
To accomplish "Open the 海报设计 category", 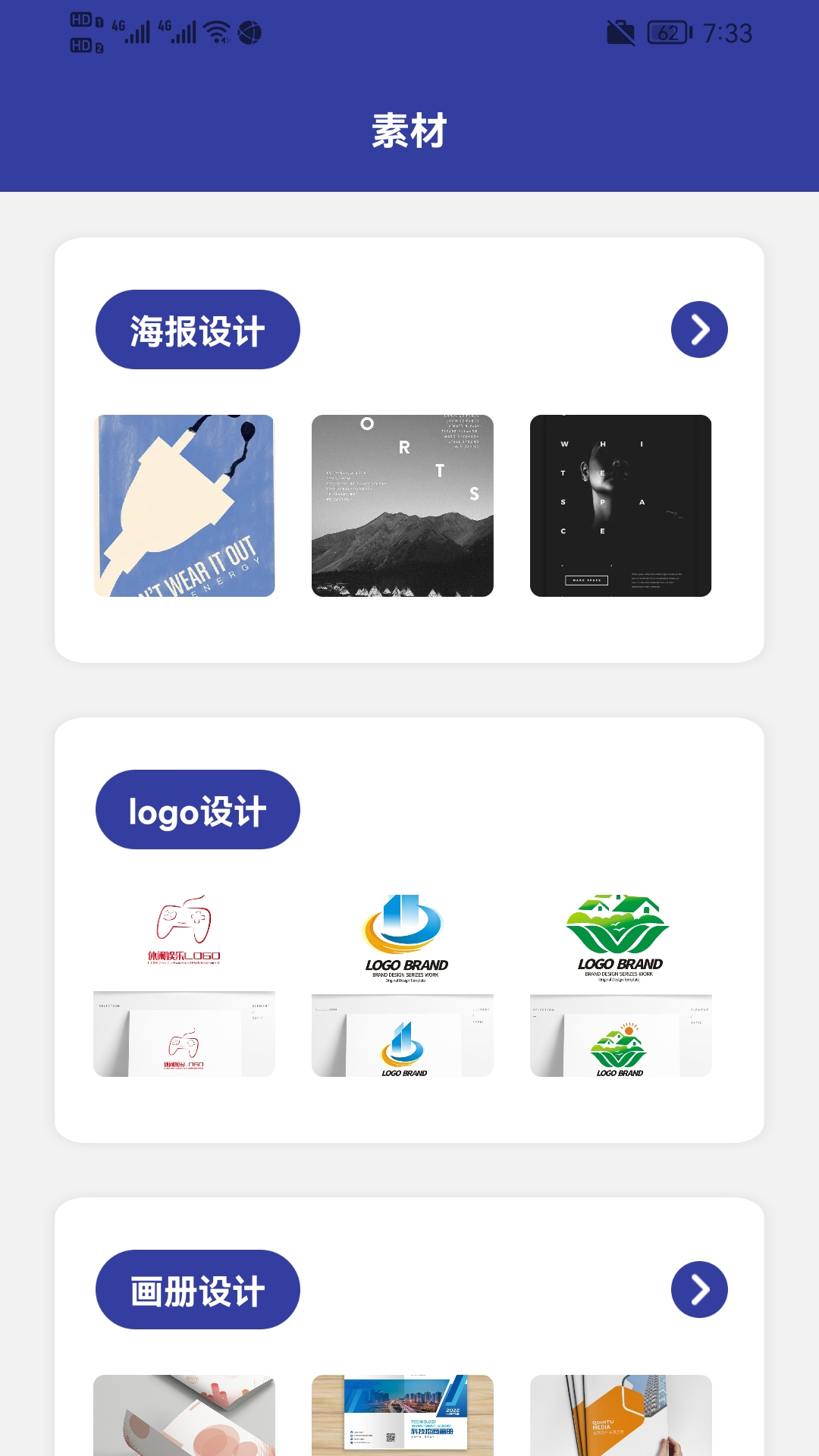I will pyautogui.click(x=197, y=330).
